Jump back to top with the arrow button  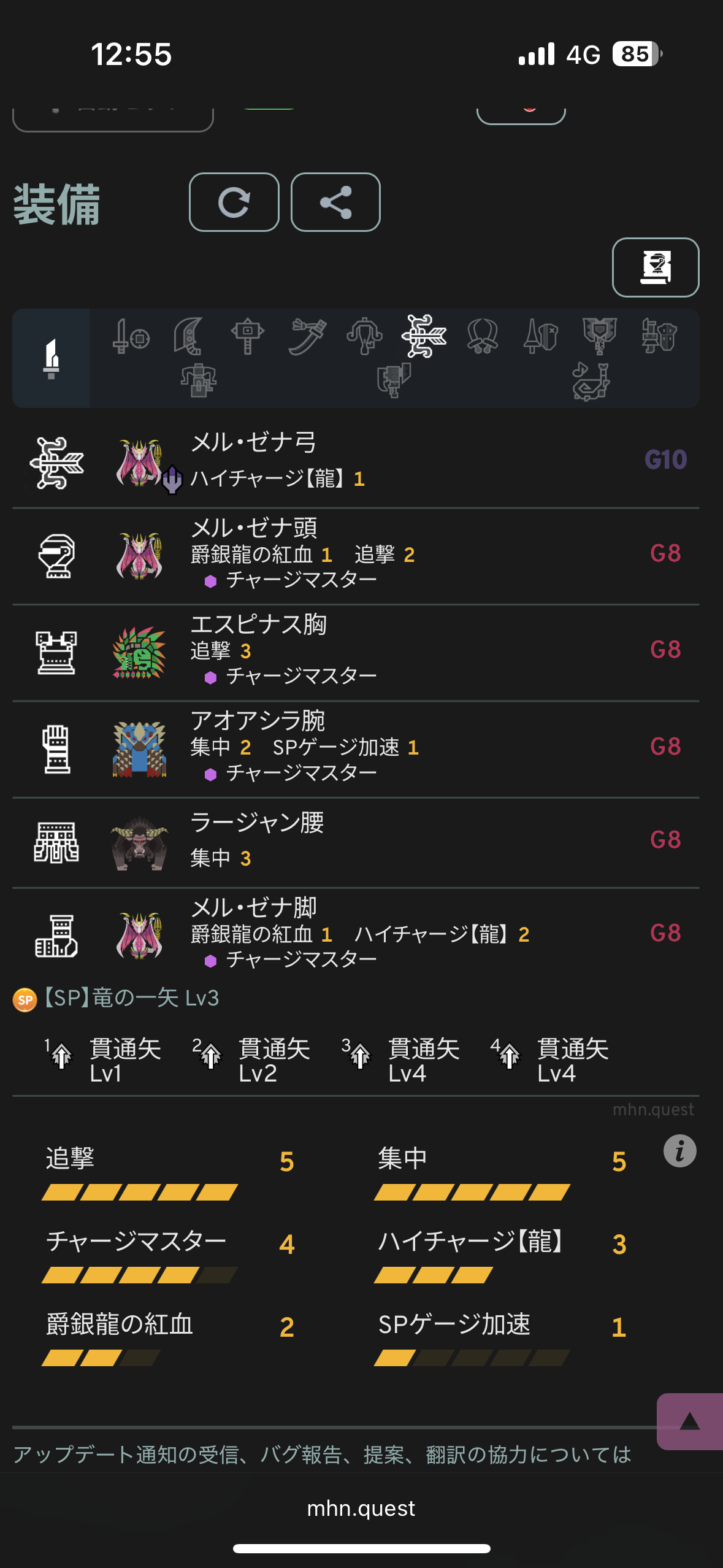tap(690, 1421)
